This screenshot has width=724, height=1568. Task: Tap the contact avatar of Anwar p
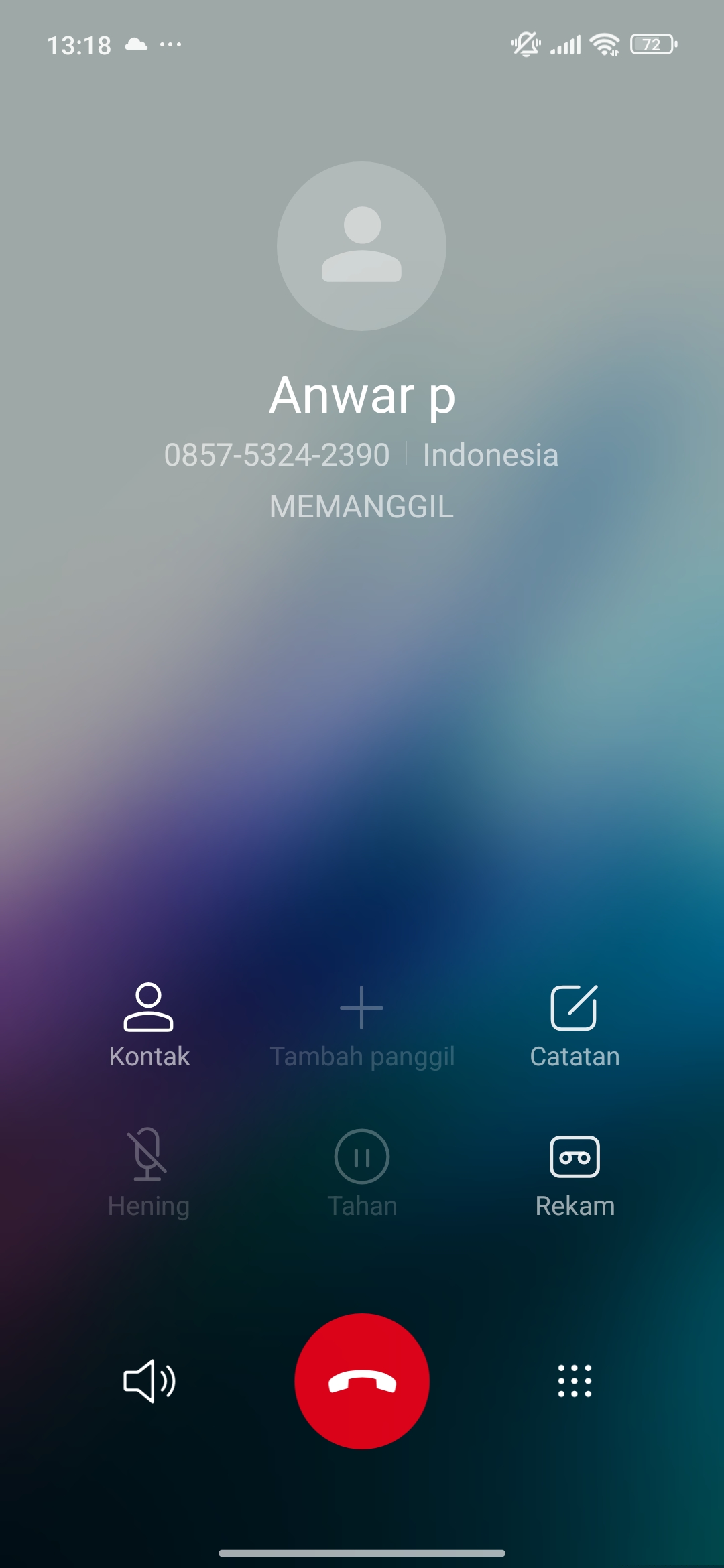pyautogui.click(x=362, y=247)
